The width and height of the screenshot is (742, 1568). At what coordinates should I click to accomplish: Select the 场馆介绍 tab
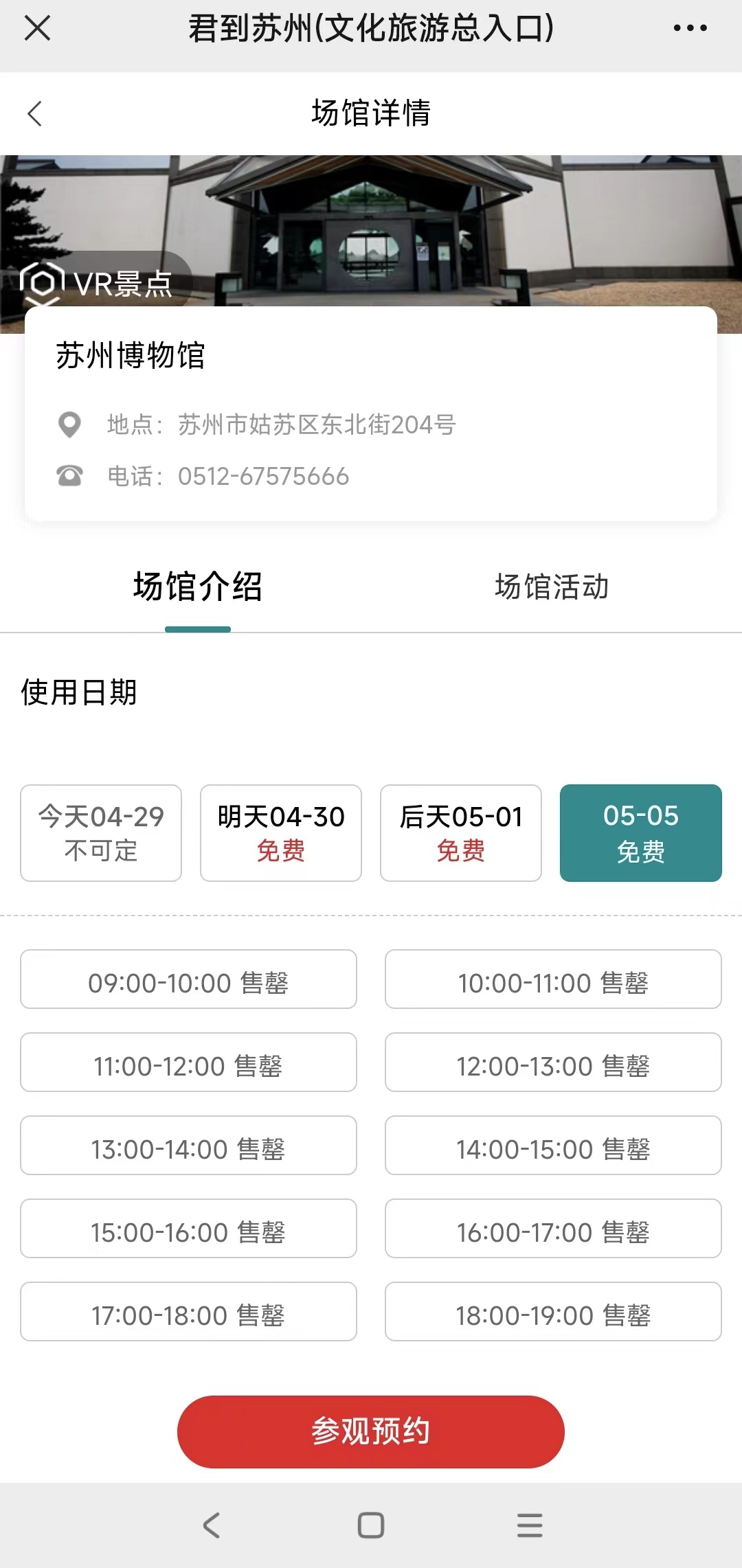(198, 587)
